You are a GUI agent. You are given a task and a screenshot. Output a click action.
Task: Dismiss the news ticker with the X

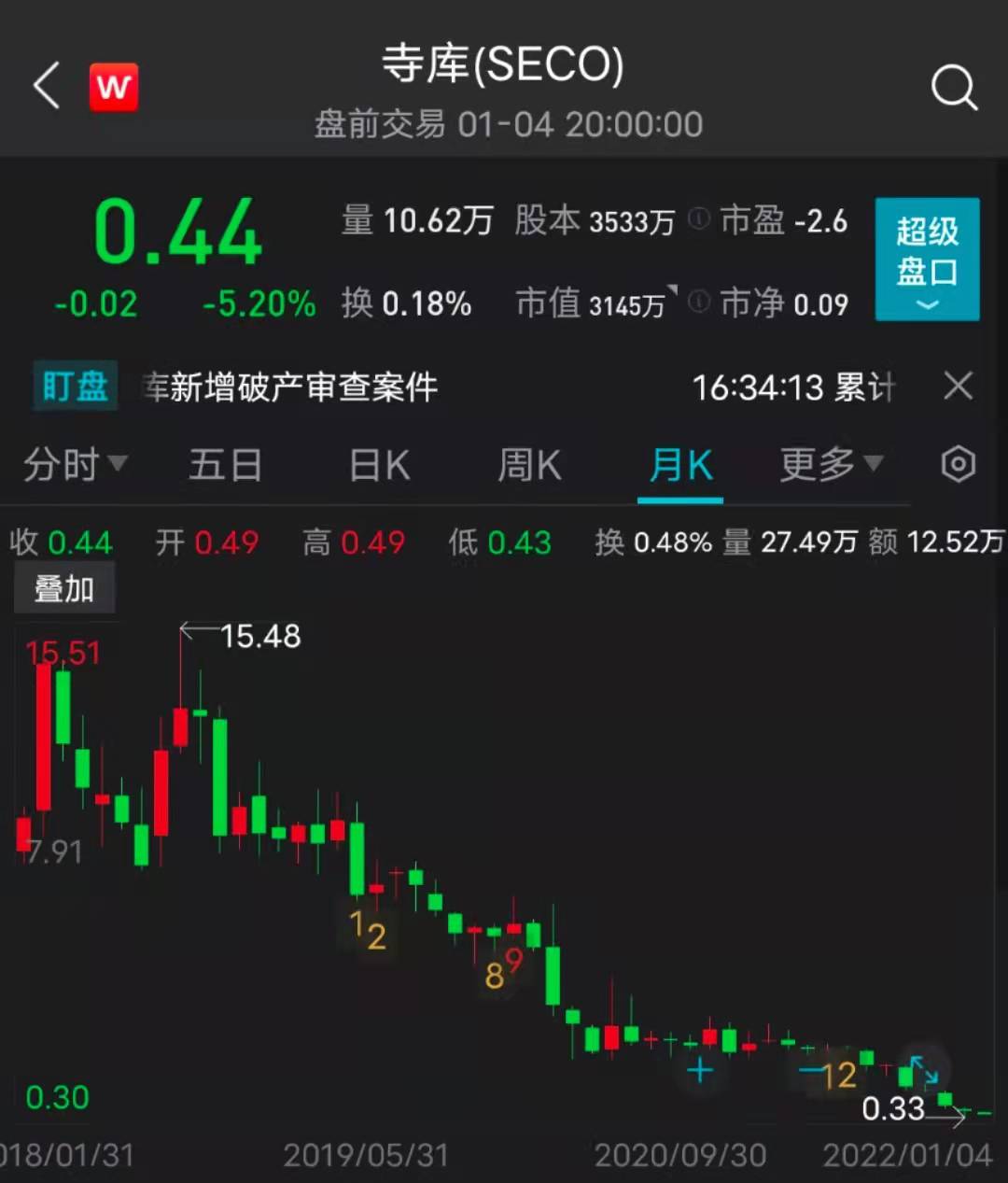[958, 386]
